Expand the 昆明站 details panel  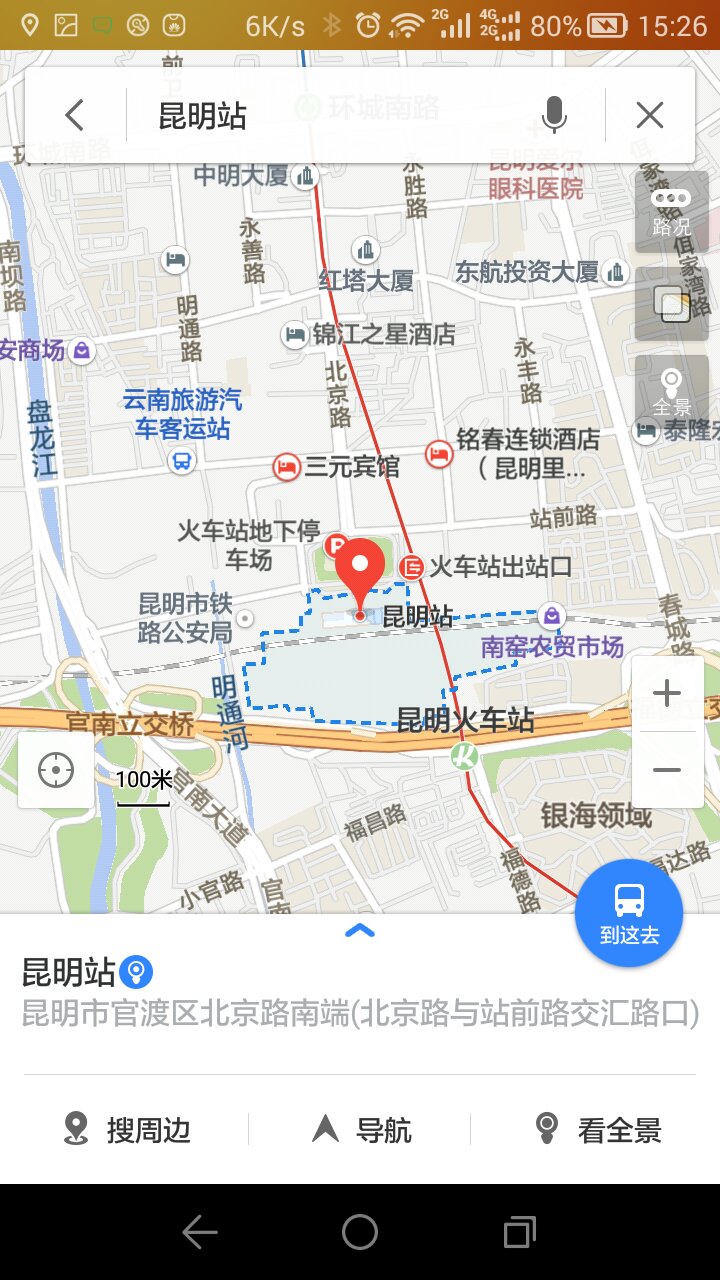[359, 931]
